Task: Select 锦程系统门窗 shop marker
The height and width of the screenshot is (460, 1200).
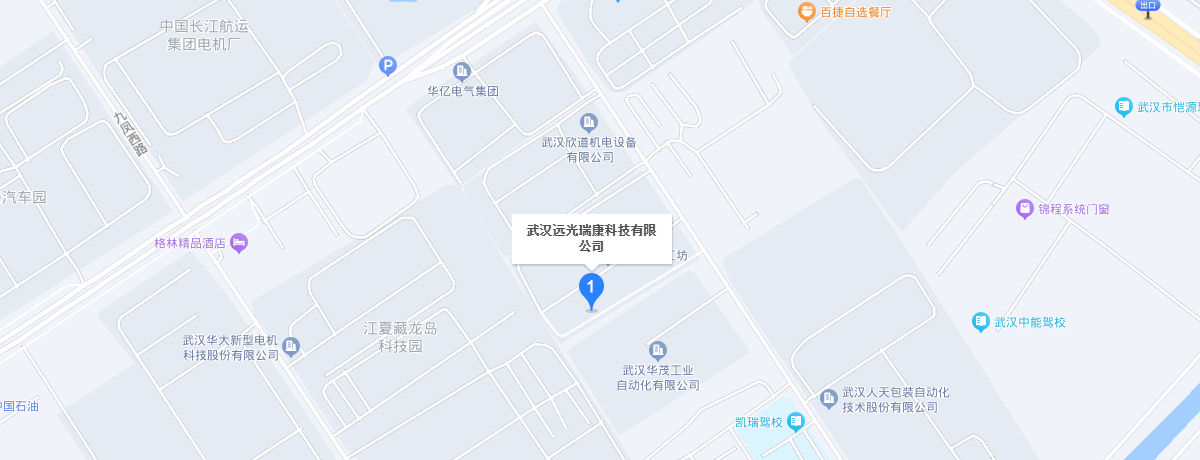Action: (1024, 209)
